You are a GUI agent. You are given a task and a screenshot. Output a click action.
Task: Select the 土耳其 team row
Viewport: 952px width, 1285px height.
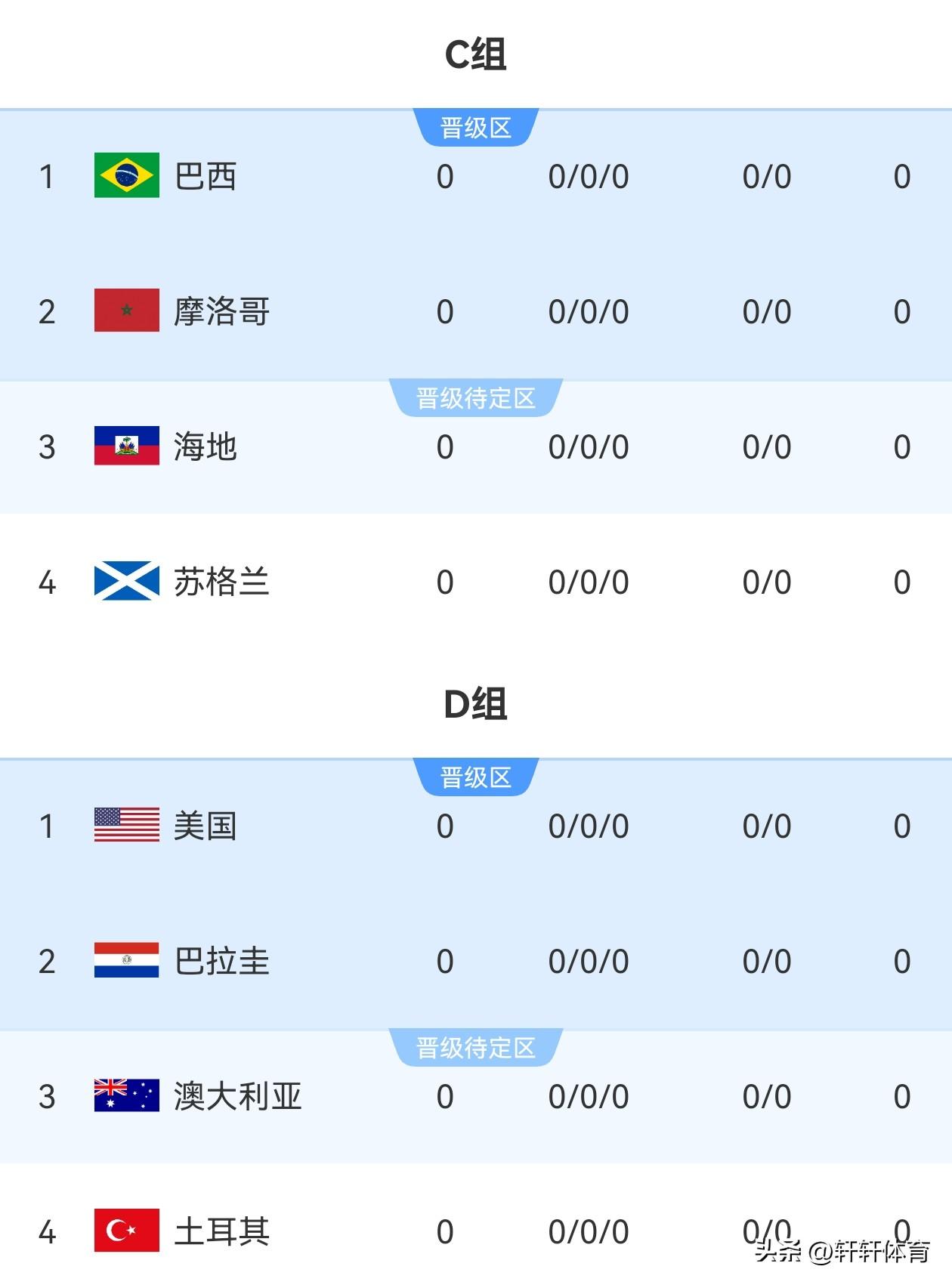point(476,1231)
